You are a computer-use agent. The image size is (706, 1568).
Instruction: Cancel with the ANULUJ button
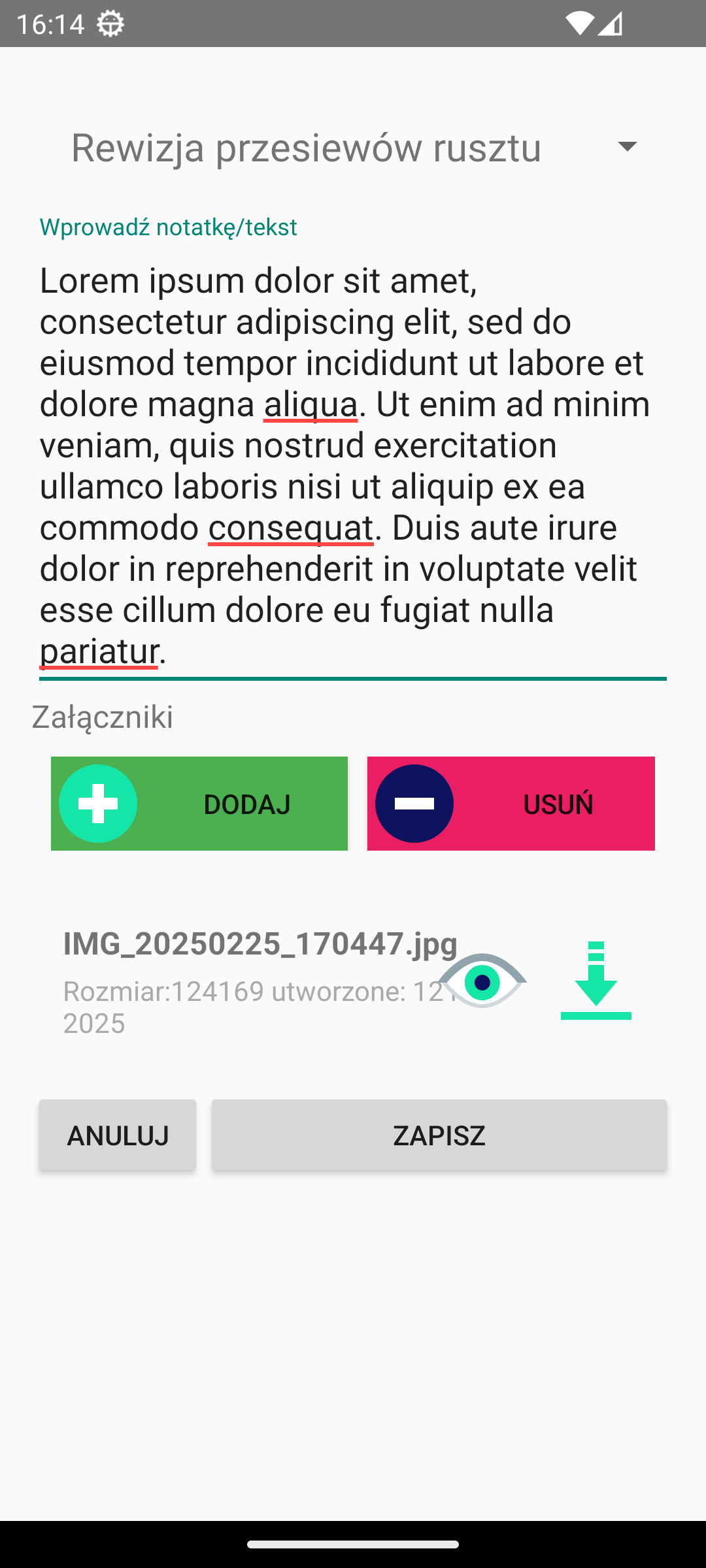[x=118, y=1135]
